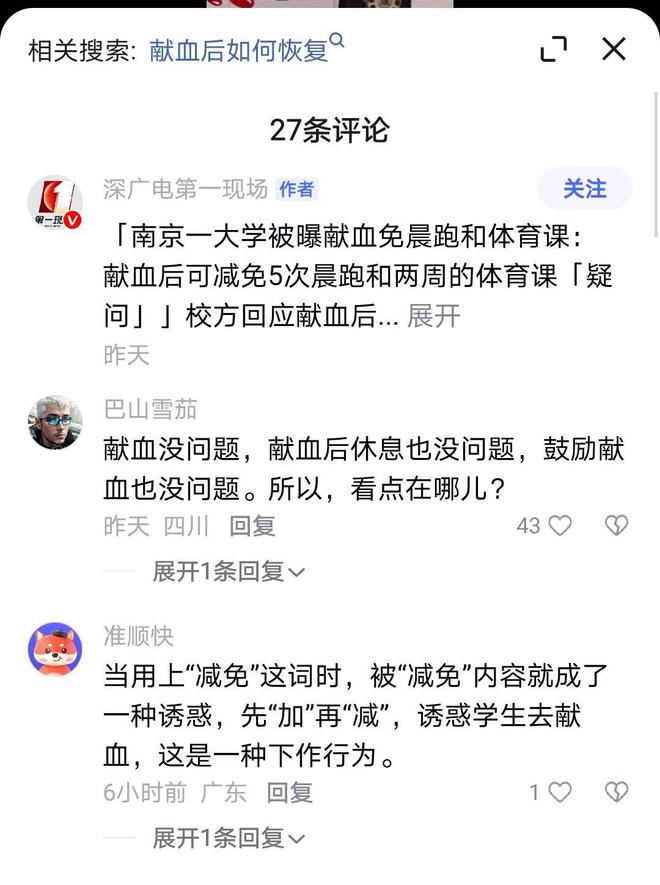Follow 深广电第一现场
Image resolution: width=660 pixels, height=885 pixels.
pos(585,189)
